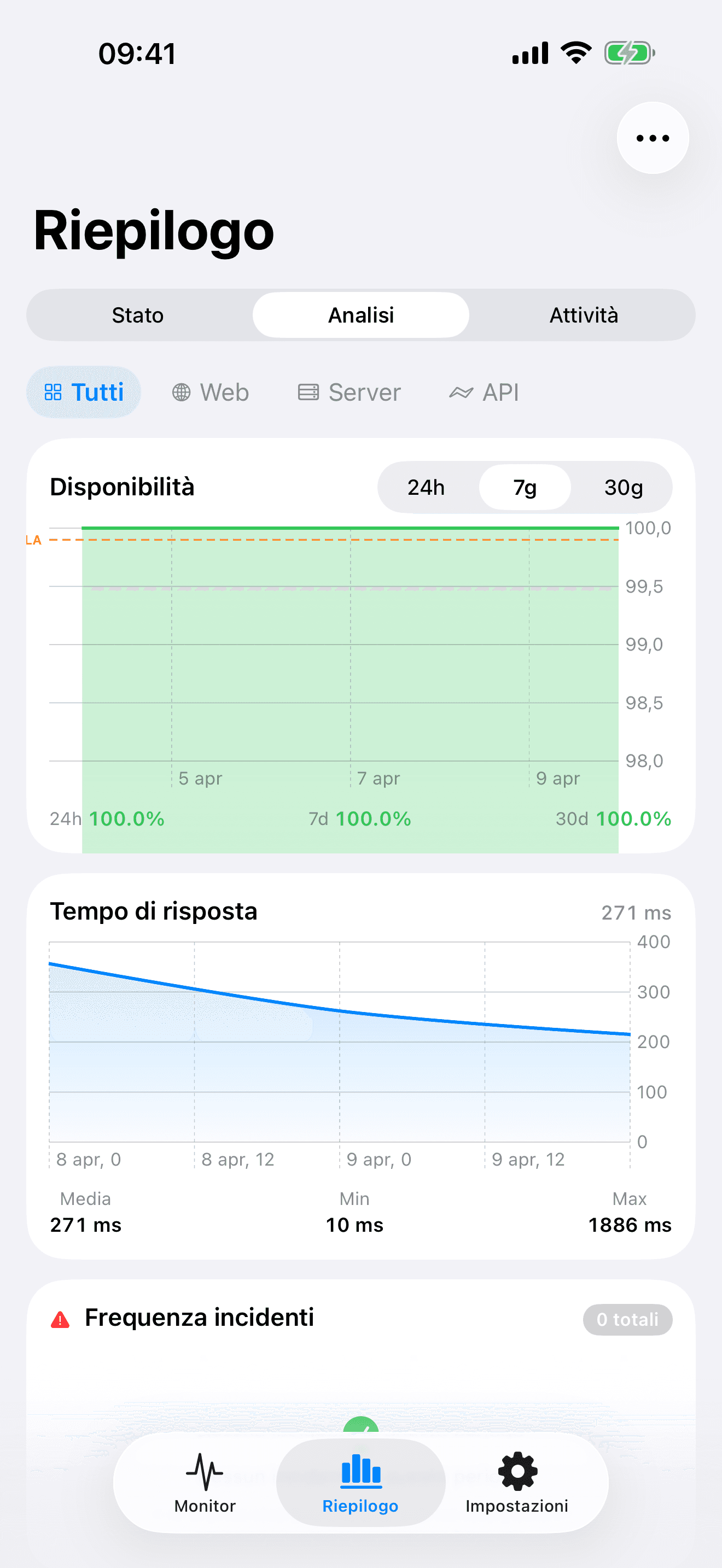
Task: Click the 7d 100.0% availability value
Action: (x=360, y=818)
